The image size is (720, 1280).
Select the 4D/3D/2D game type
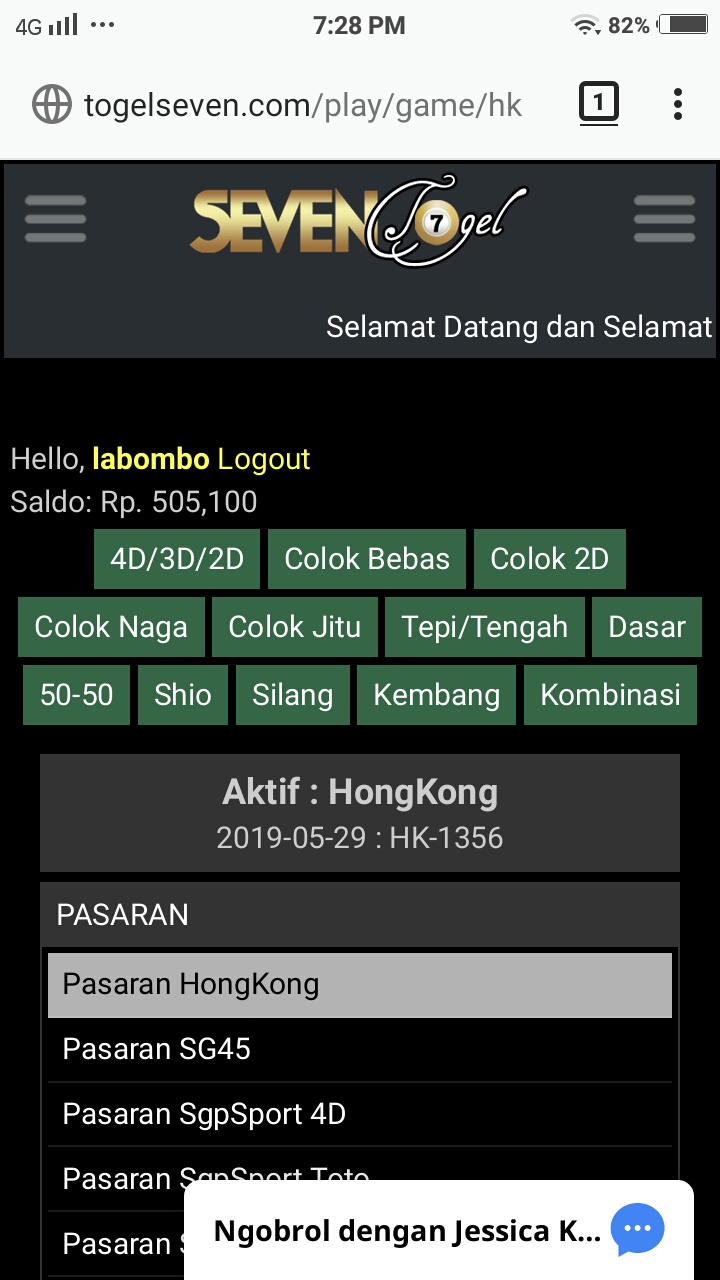click(177, 559)
